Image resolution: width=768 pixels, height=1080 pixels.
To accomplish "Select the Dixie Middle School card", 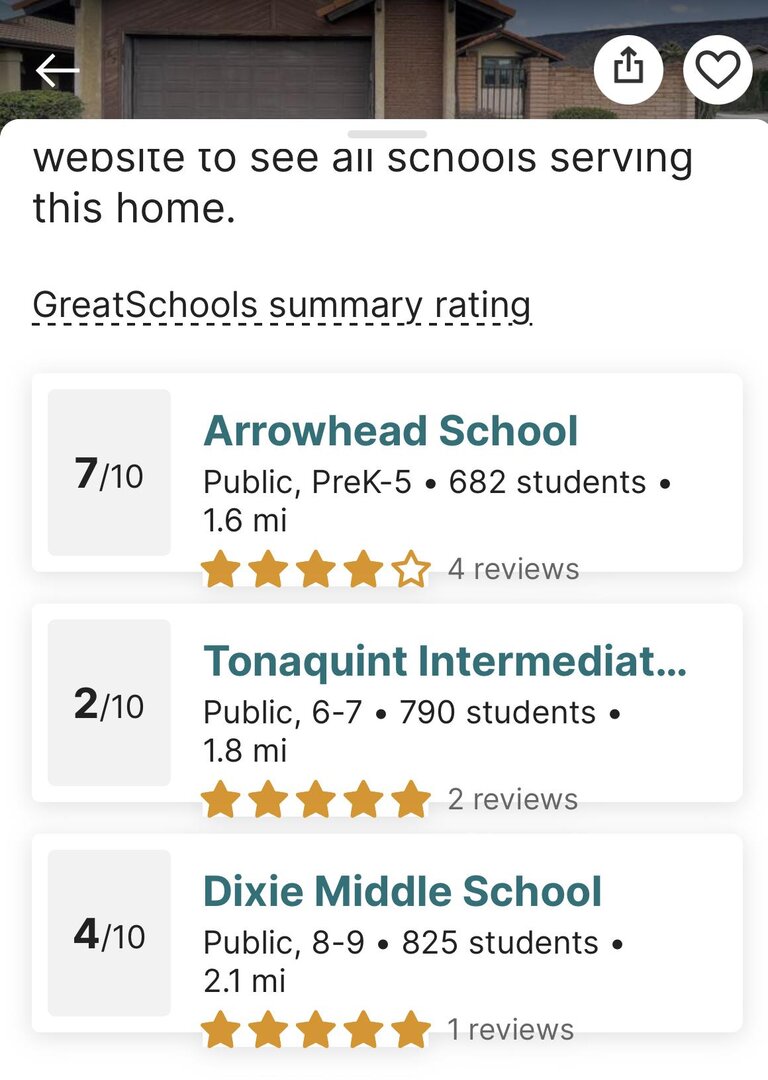I will click(402, 893).
